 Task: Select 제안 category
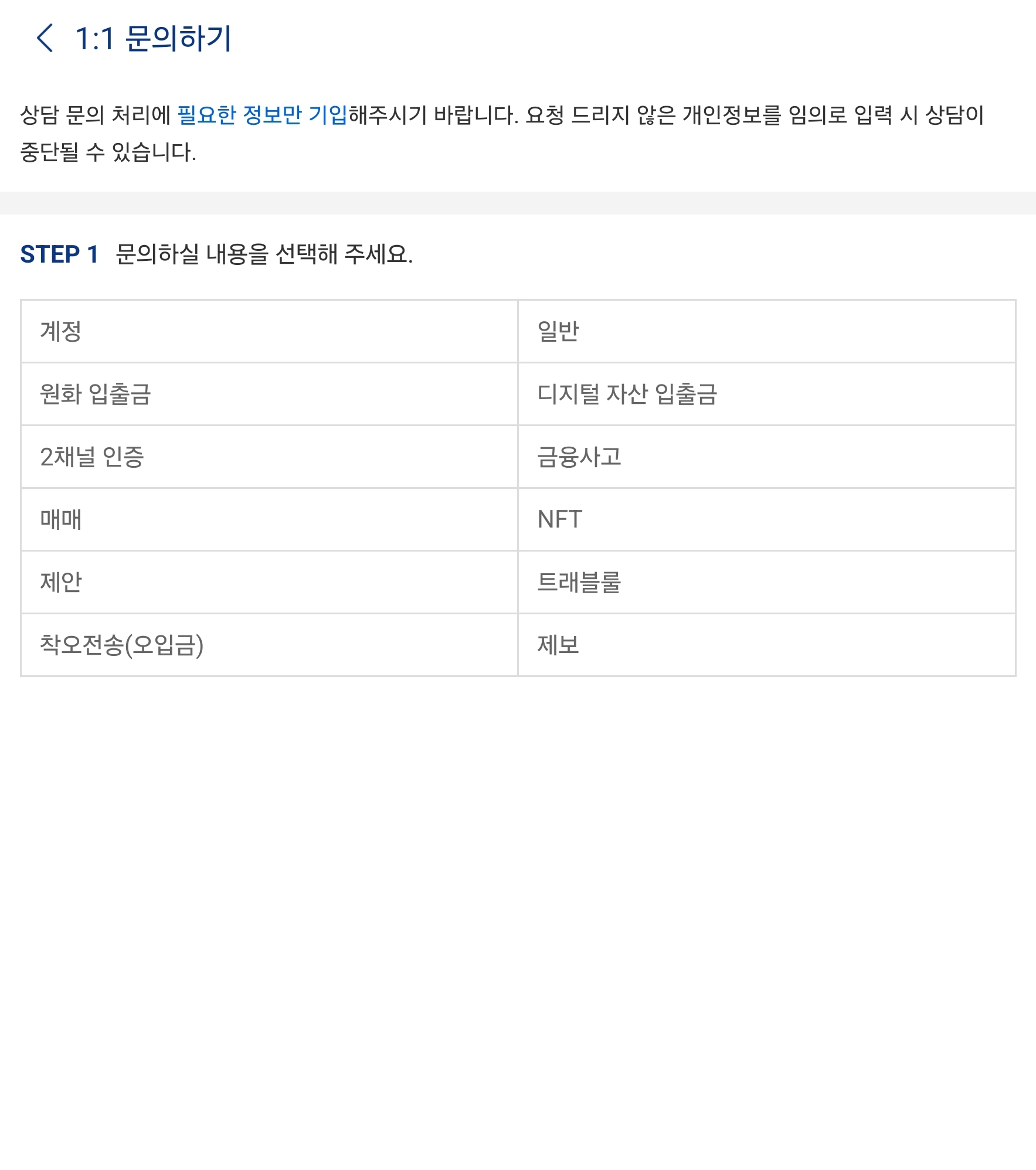tap(269, 582)
